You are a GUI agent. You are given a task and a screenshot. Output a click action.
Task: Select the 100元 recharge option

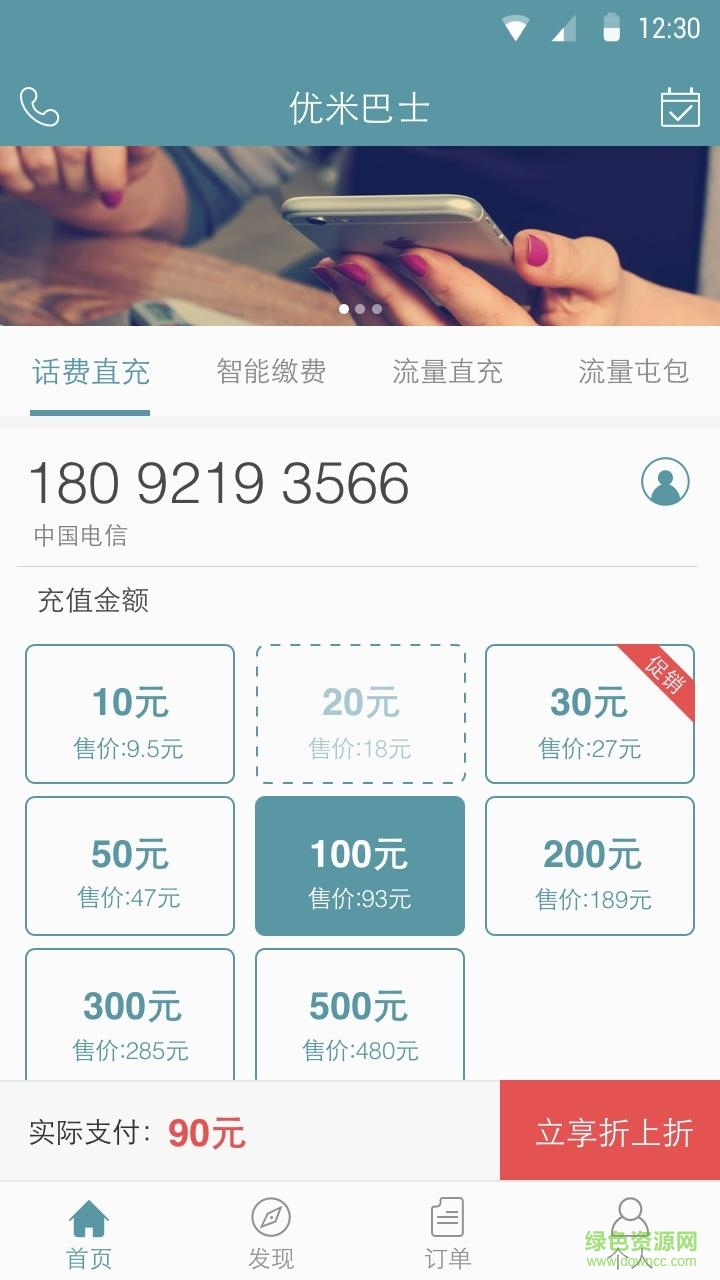[x=360, y=866]
